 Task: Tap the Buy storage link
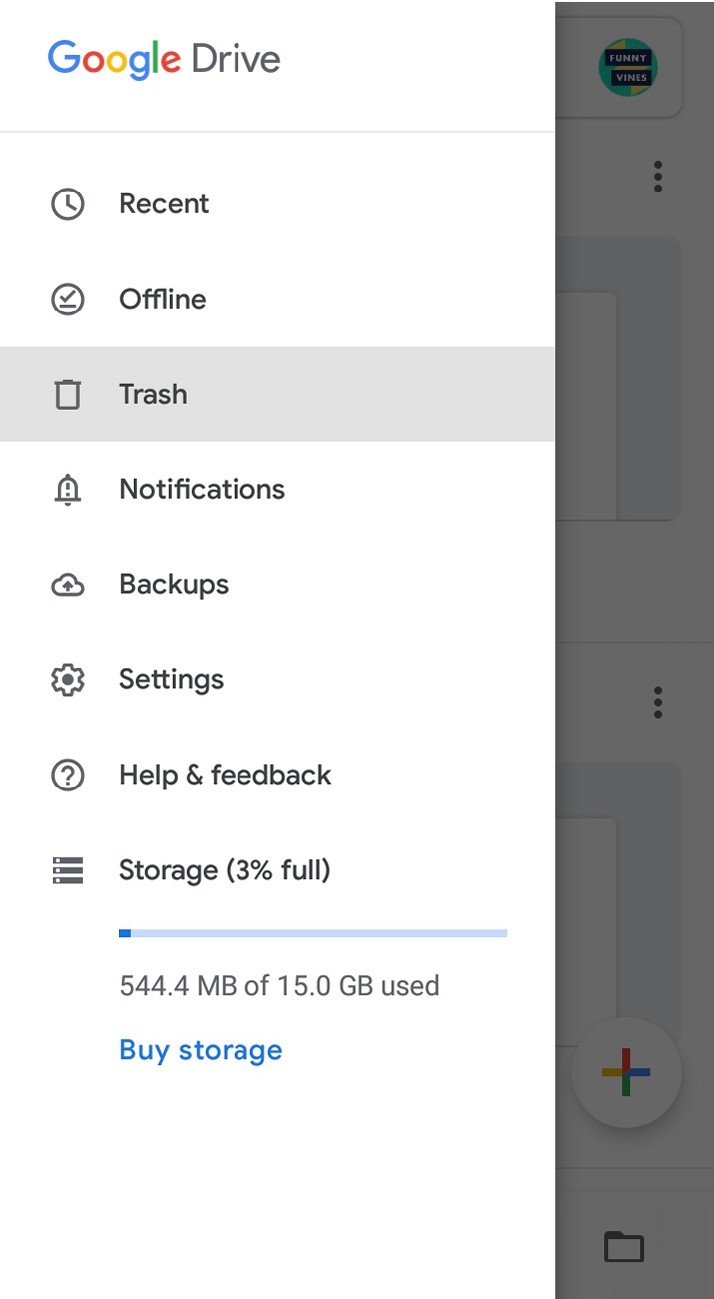(200, 1050)
